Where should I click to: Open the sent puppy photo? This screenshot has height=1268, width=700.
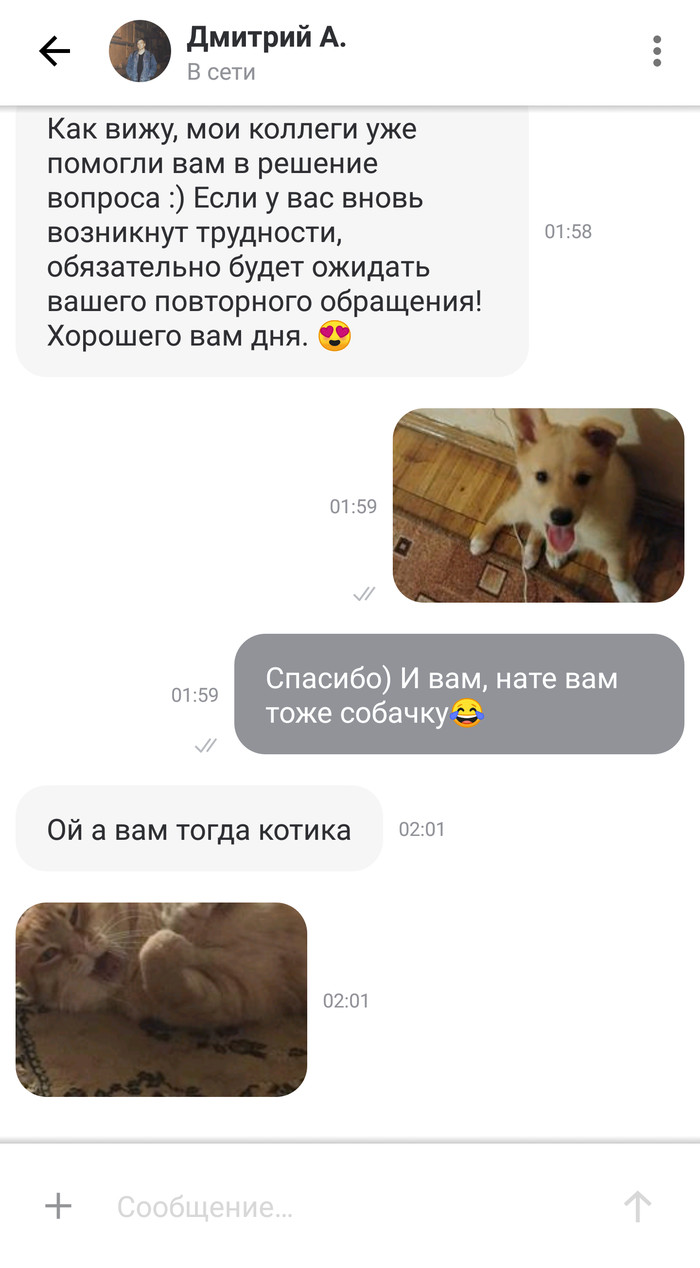(538, 505)
